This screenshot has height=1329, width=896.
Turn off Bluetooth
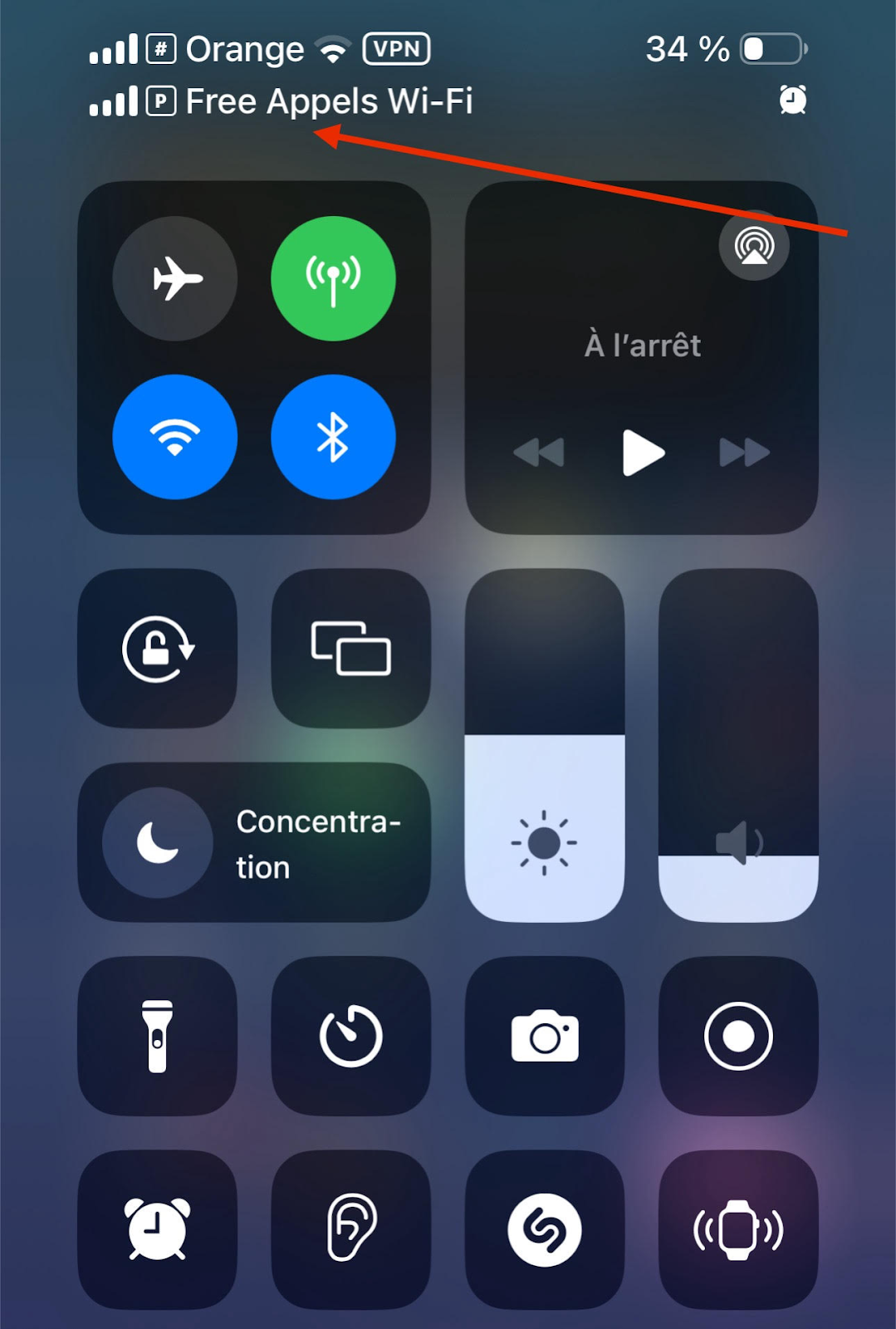pyautogui.click(x=333, y=437)
